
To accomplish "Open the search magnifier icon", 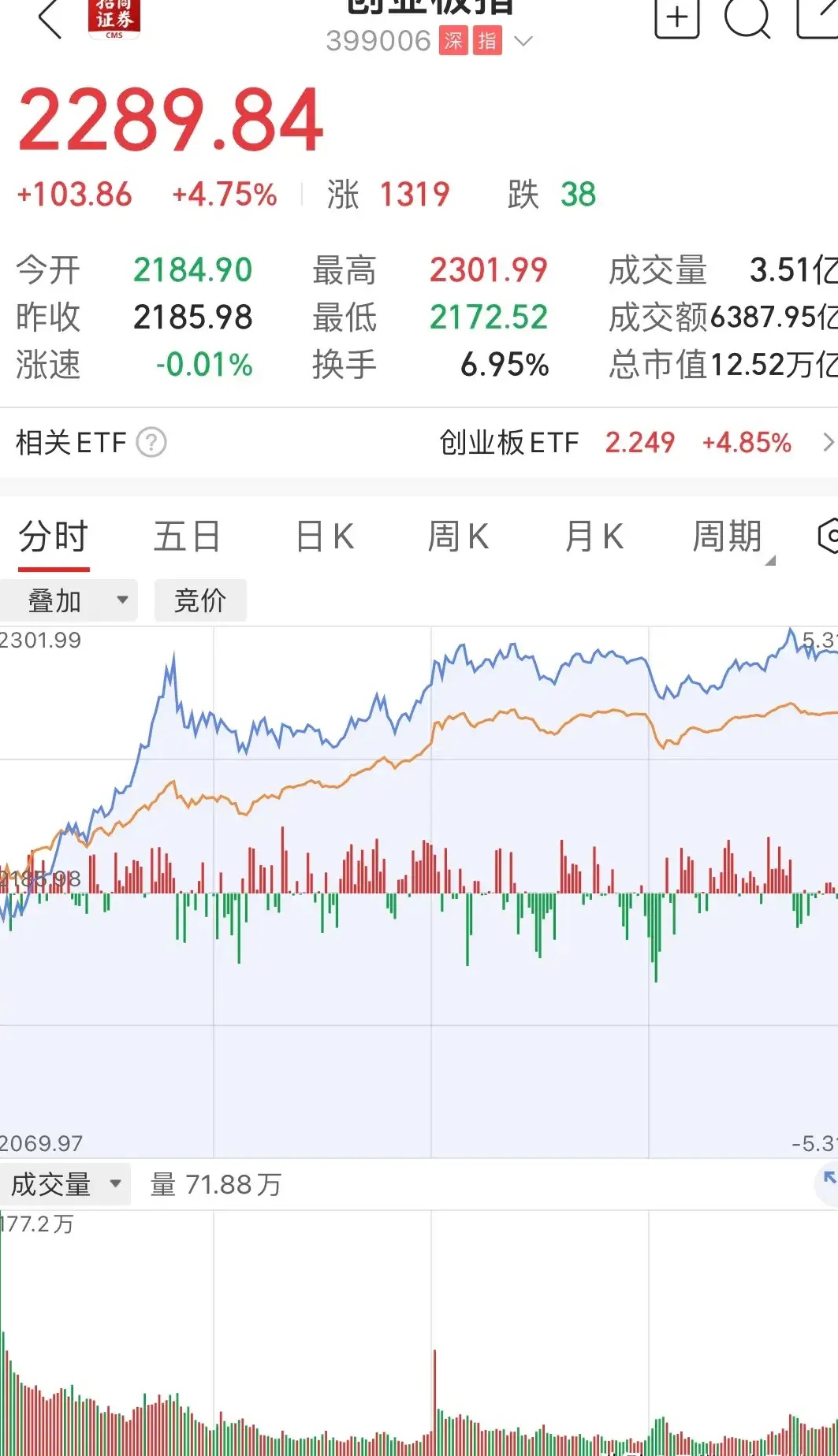I will click(747, 20).
